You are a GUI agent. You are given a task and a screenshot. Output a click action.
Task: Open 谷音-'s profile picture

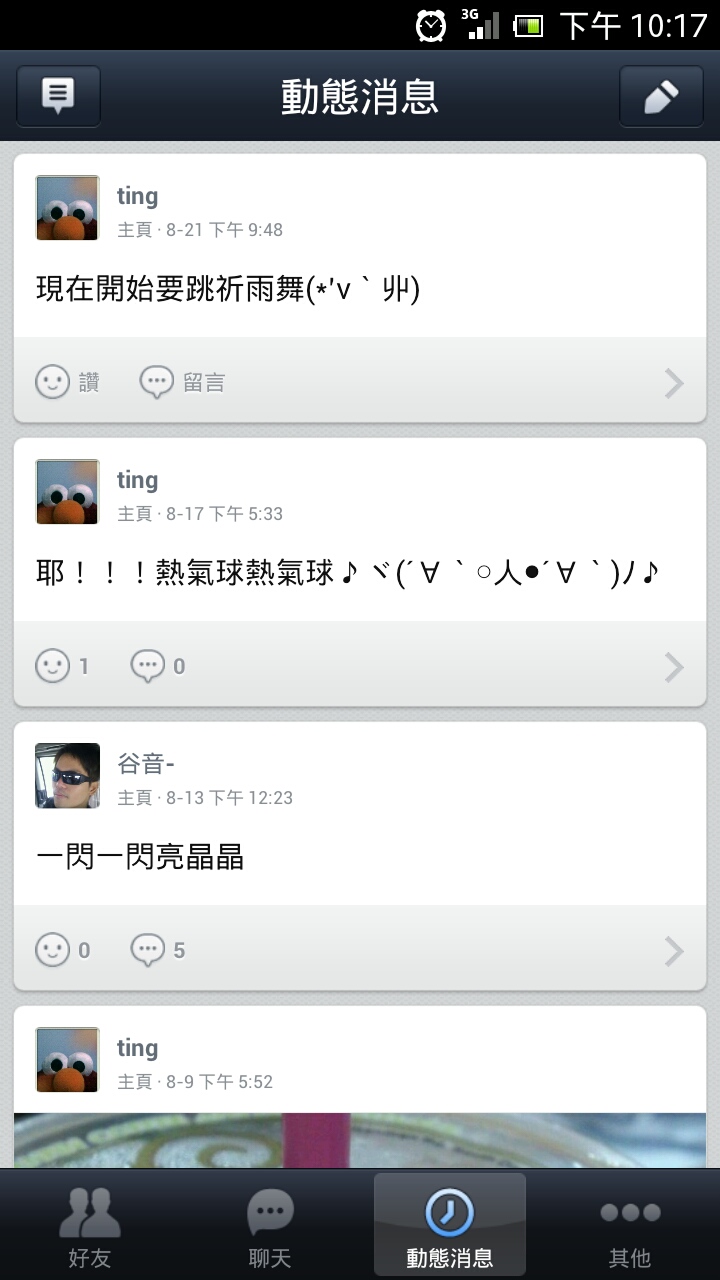tap(68, 776)
